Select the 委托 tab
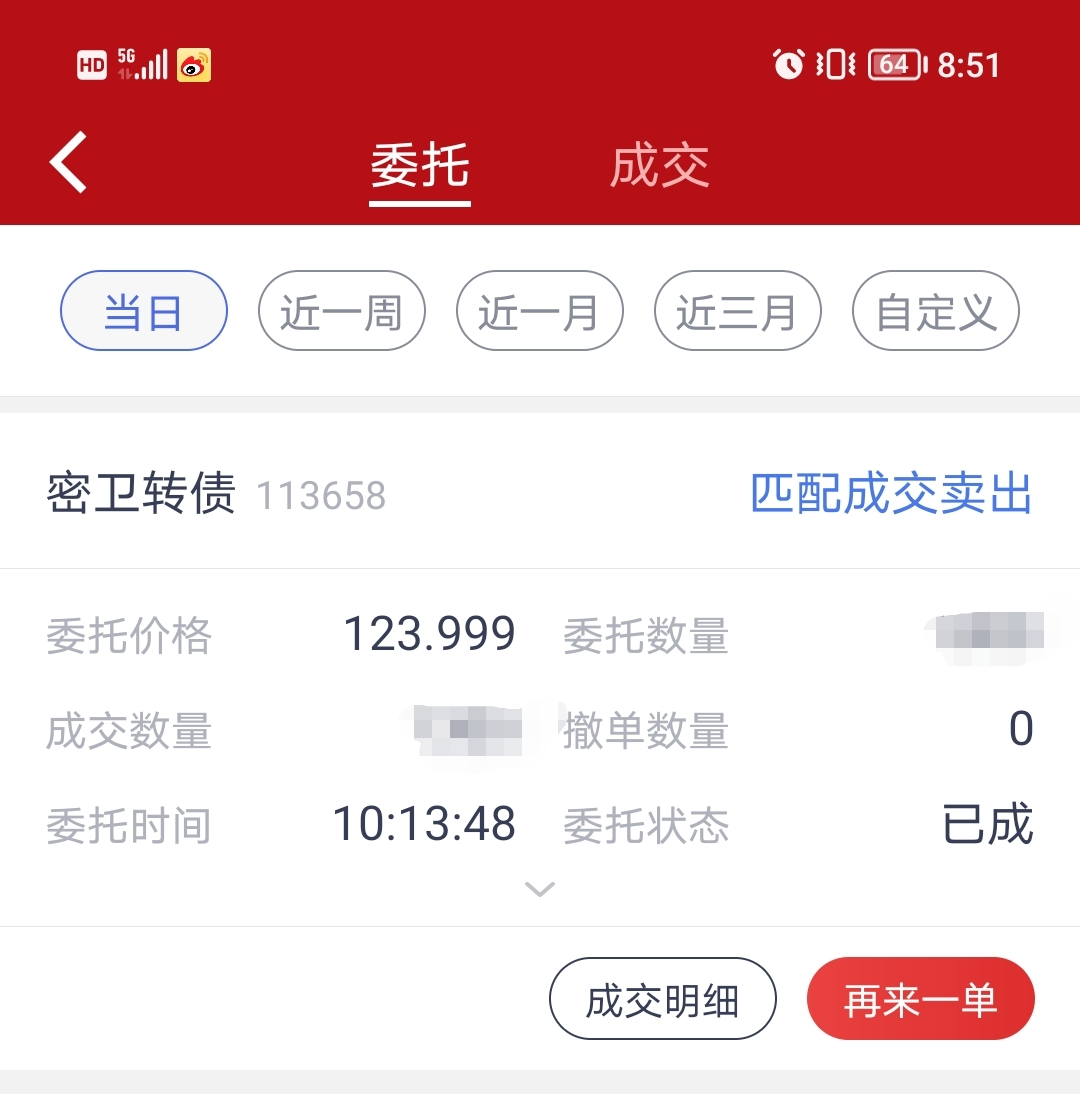Image resolution: width=1080 pixels, height=1096 pixels. click(419, 166)
